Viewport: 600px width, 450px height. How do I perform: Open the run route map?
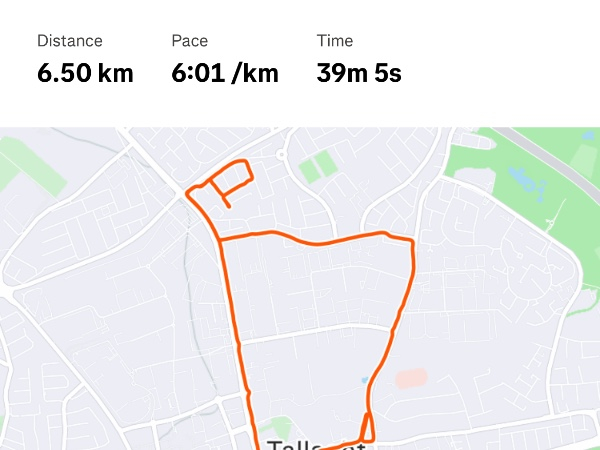coord(300,290)
